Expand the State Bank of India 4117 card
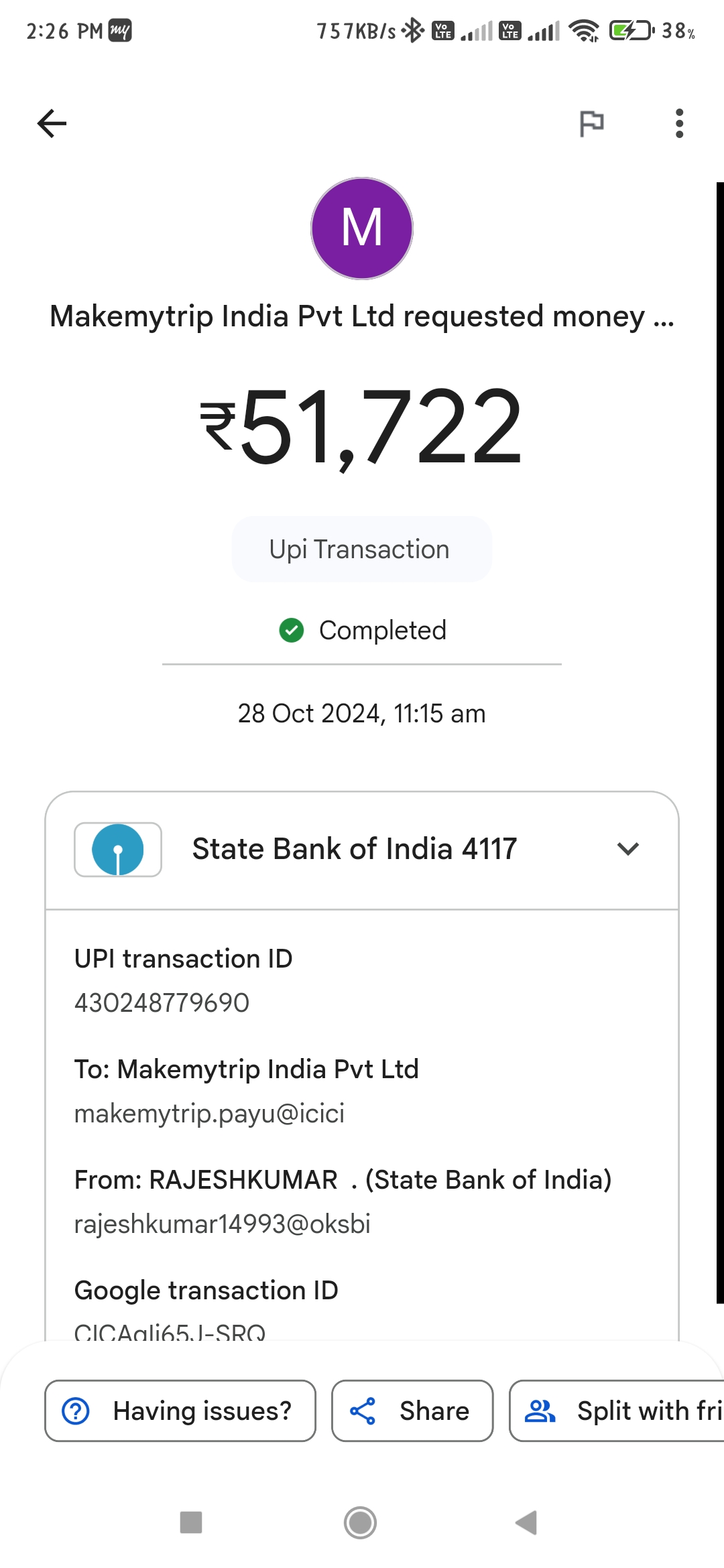The width and height of the screenshot is (724, 1568). pos(362,850)
